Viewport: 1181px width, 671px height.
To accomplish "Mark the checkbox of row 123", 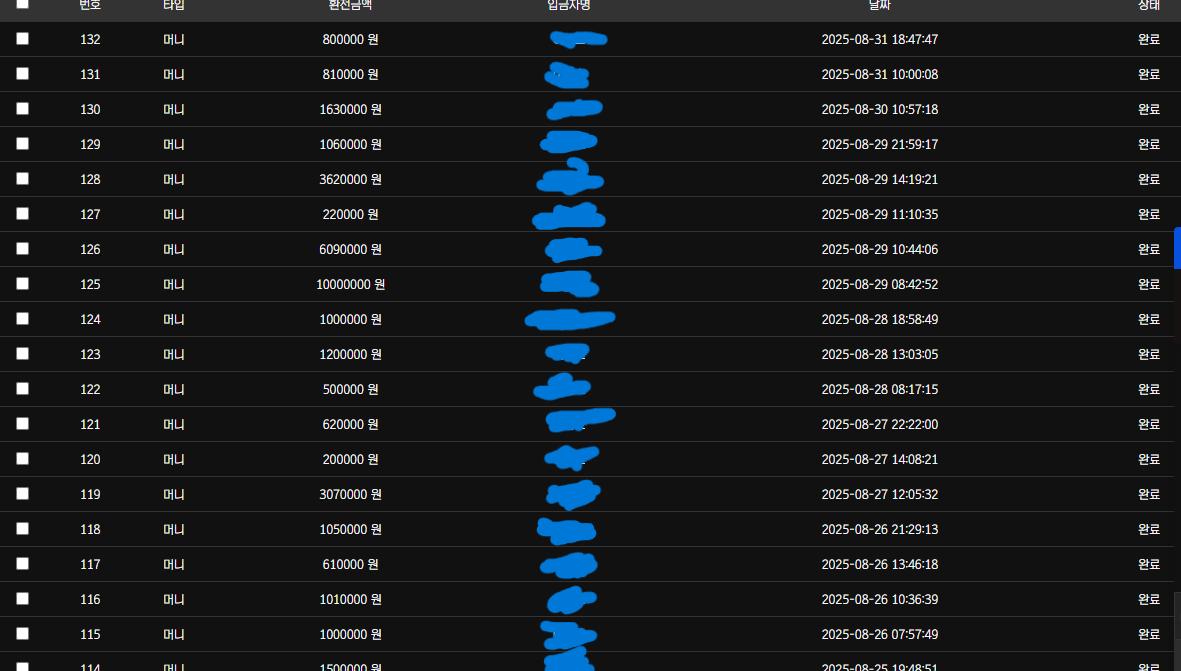I will [23, 354].
